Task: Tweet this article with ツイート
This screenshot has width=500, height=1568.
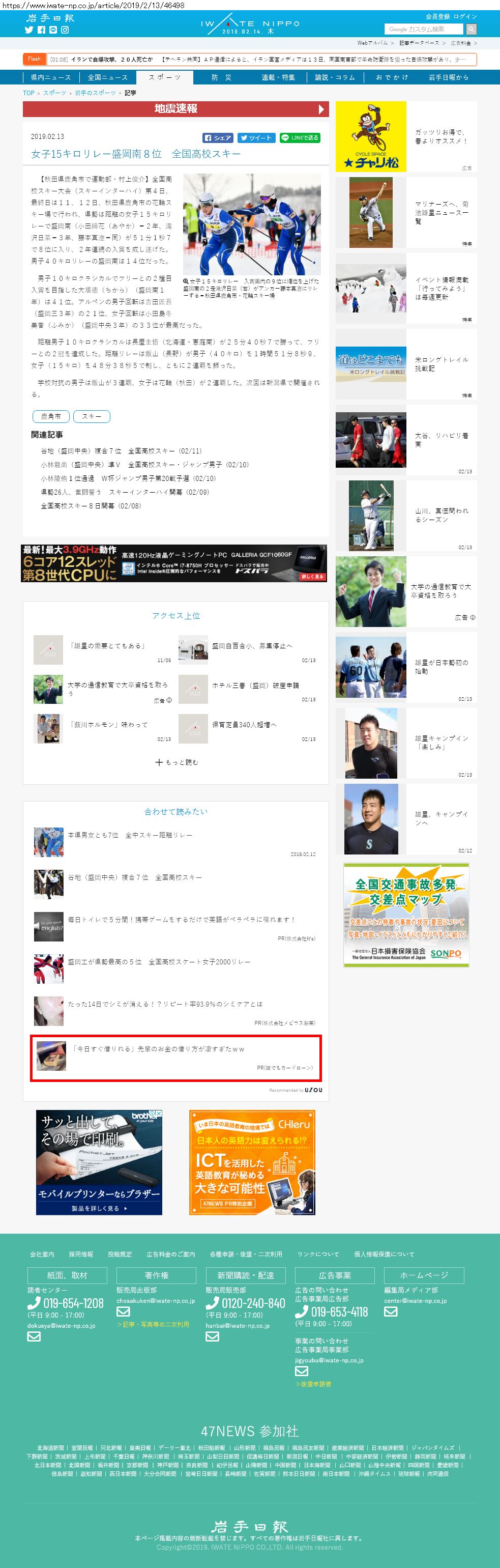Action: pyautogui.click(x=255, y=138)
